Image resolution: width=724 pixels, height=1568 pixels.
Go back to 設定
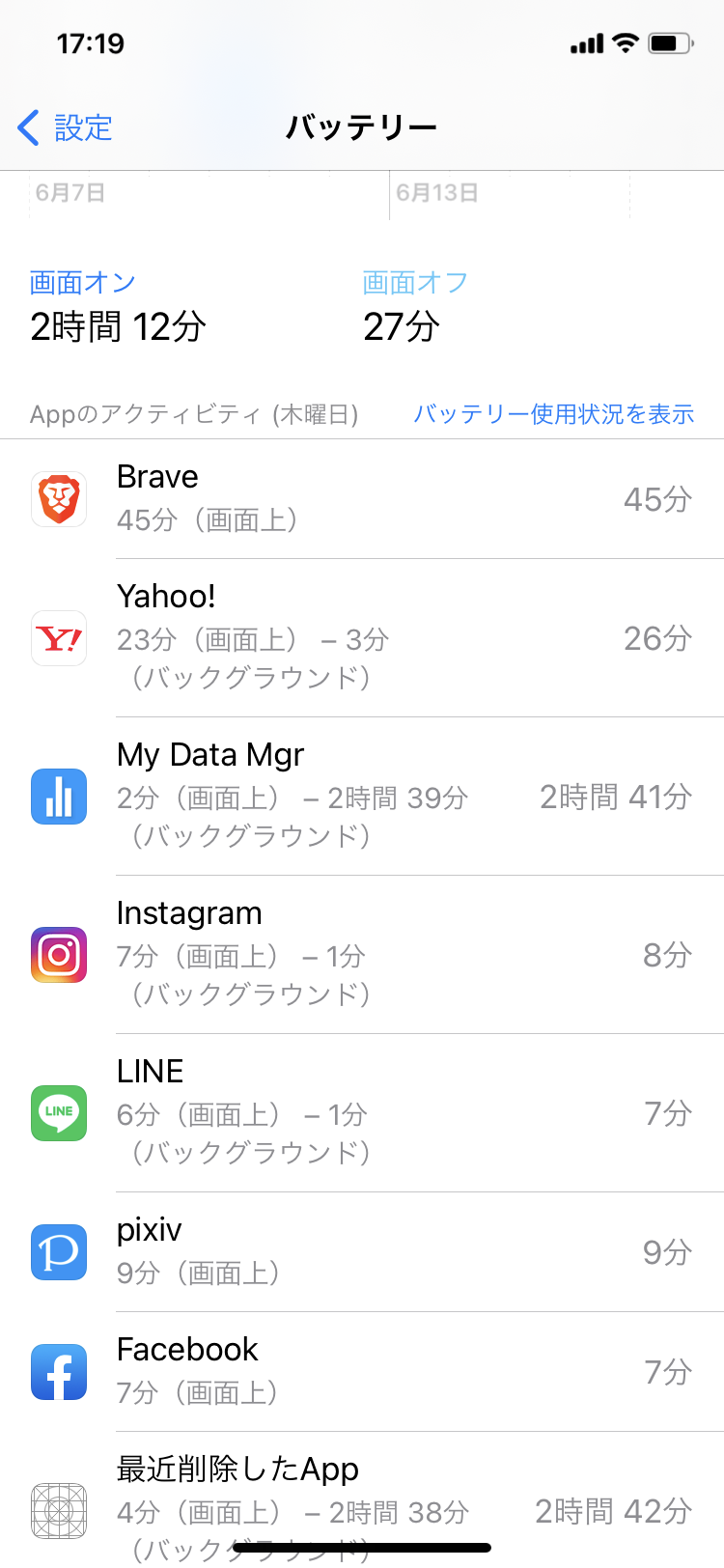pyautogui.click(x=66, y=127)
